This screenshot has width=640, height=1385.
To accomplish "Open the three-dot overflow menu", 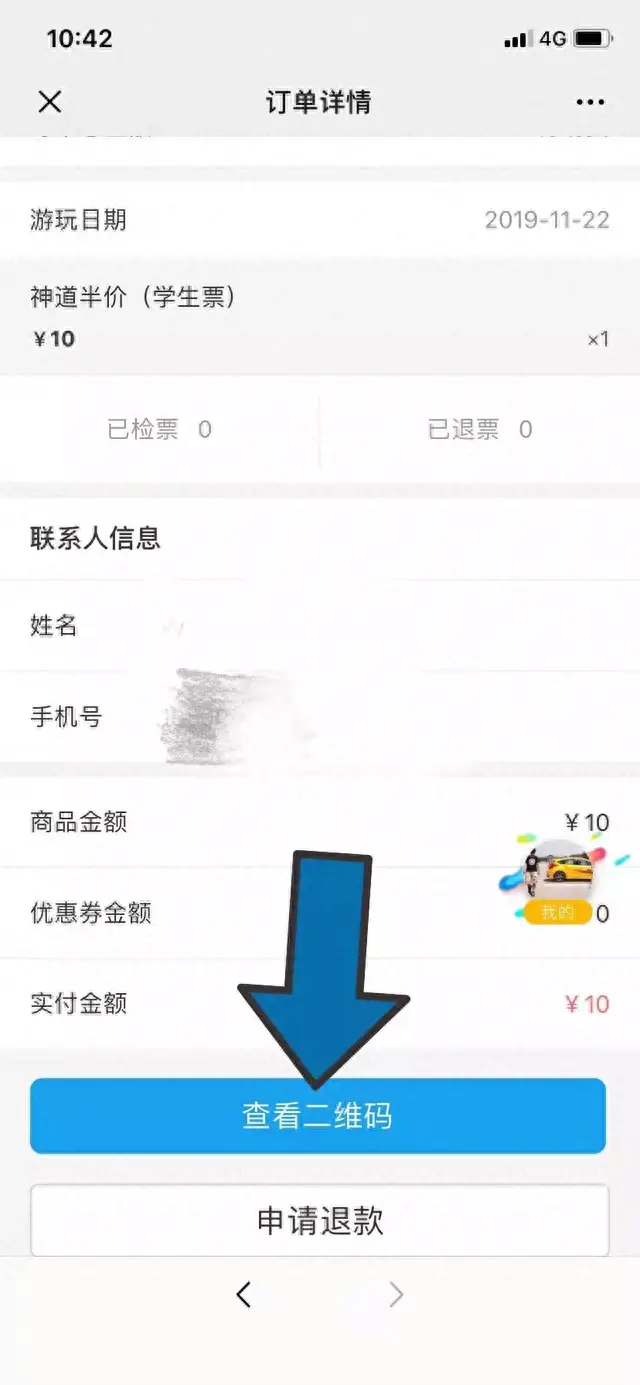I will [590, 102].
